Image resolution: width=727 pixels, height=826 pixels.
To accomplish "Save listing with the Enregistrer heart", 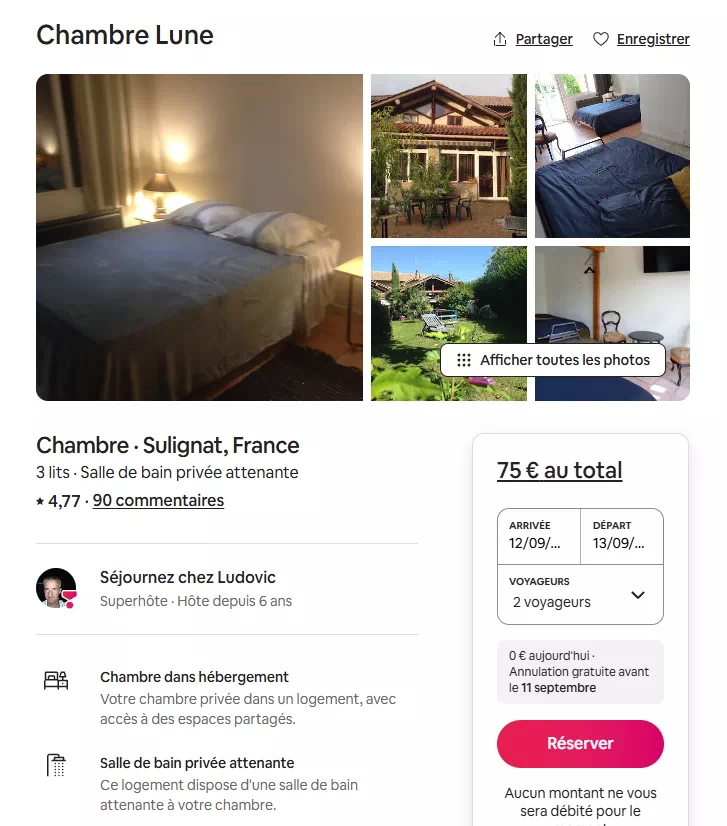I will pos(641,39).
